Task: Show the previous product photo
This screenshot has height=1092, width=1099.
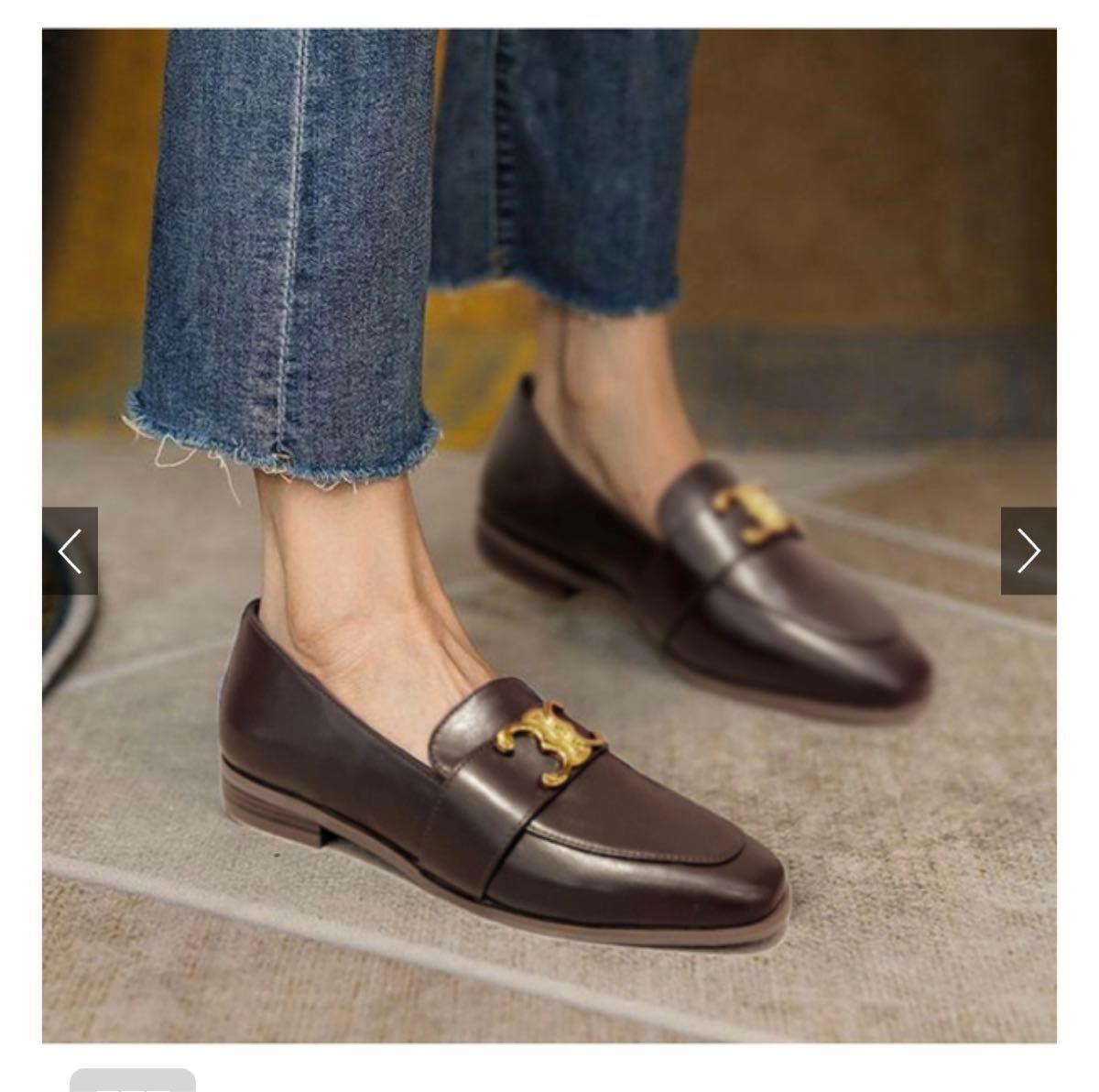Action: (x=71, y=551)
